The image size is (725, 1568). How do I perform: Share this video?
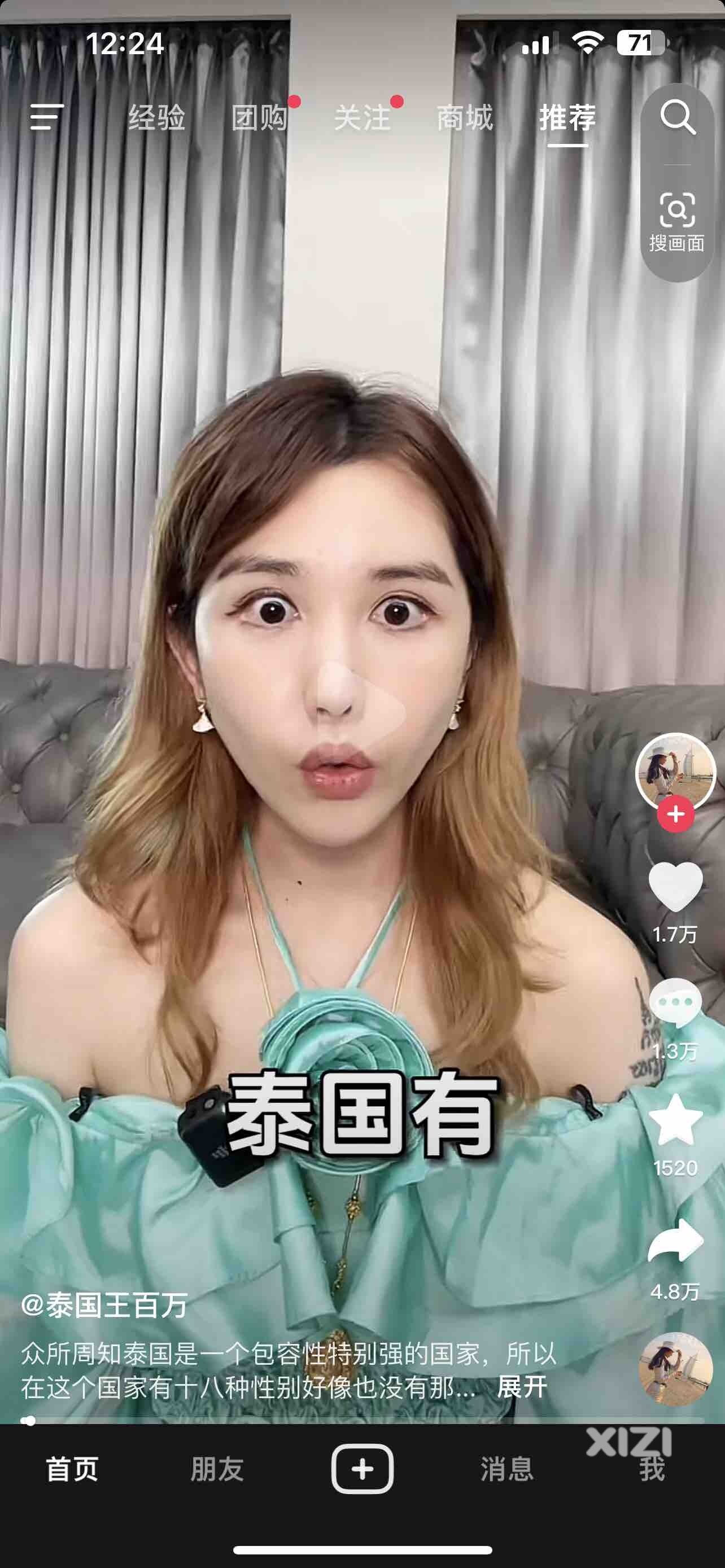tap(675, 1241)
